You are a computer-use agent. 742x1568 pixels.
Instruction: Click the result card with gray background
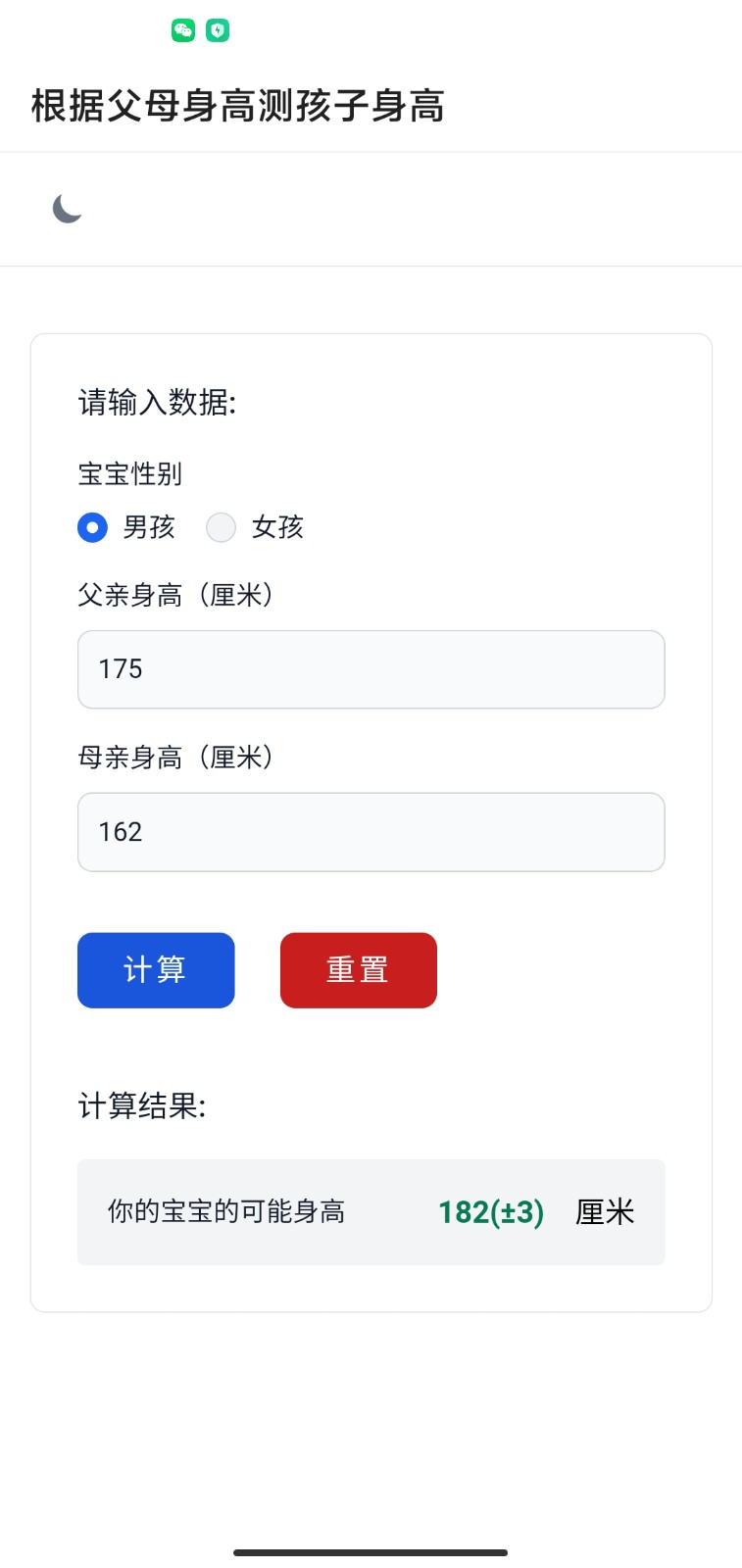tap(371, 1212)
